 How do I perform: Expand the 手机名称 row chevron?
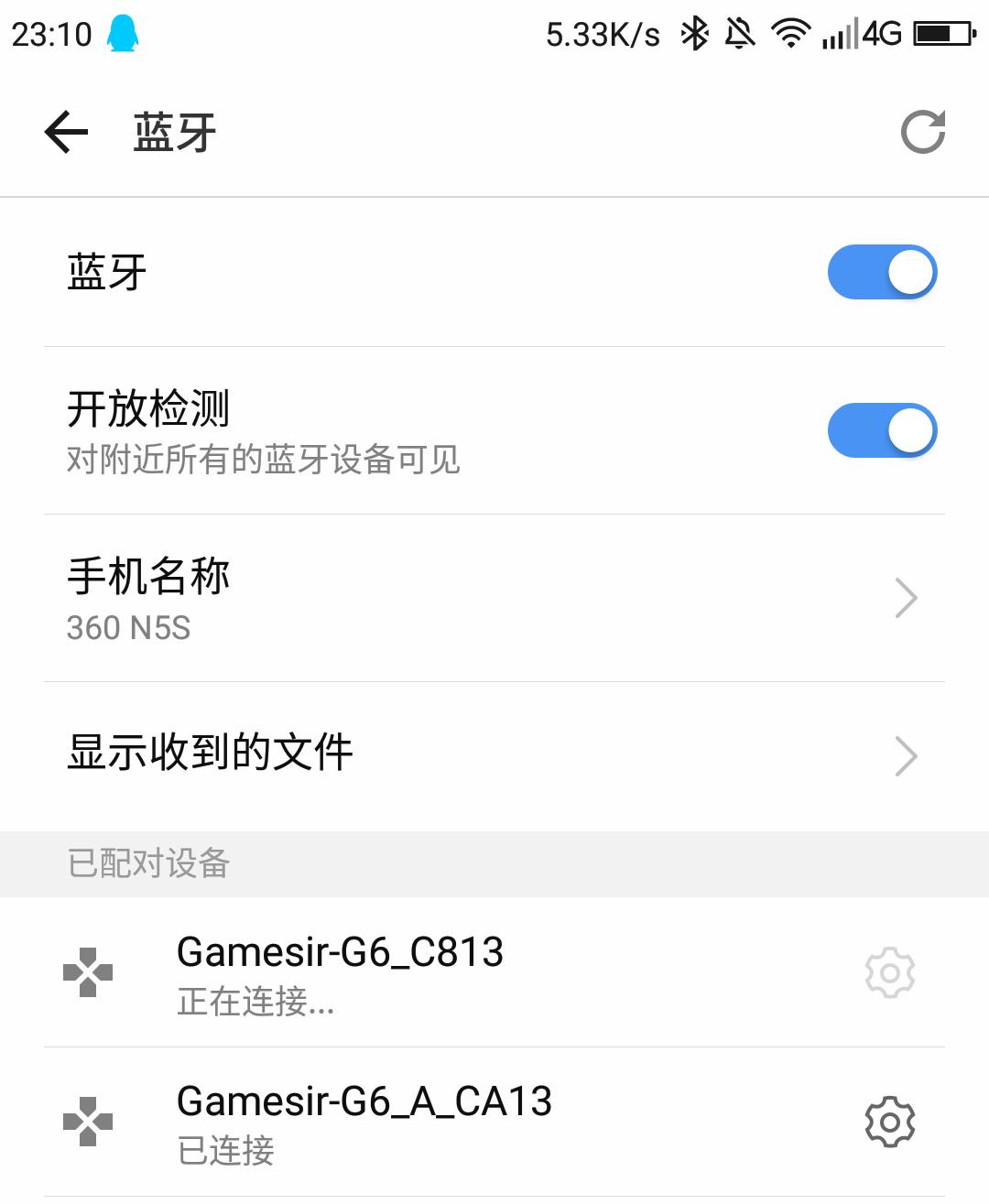coord(906,598)
